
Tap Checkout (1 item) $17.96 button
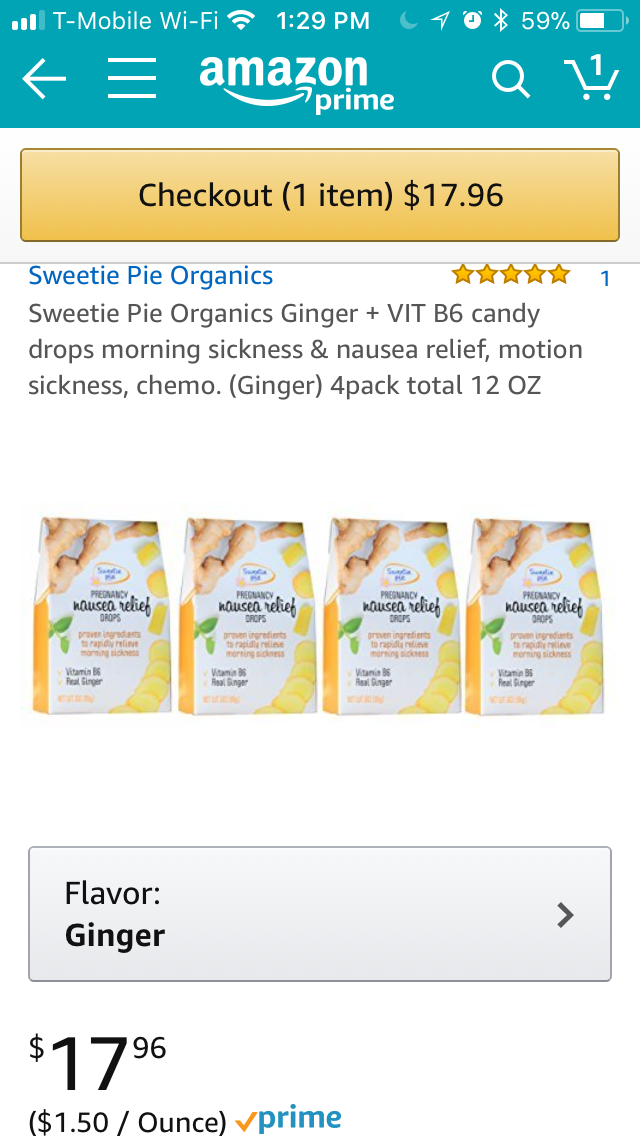(320, 194)
